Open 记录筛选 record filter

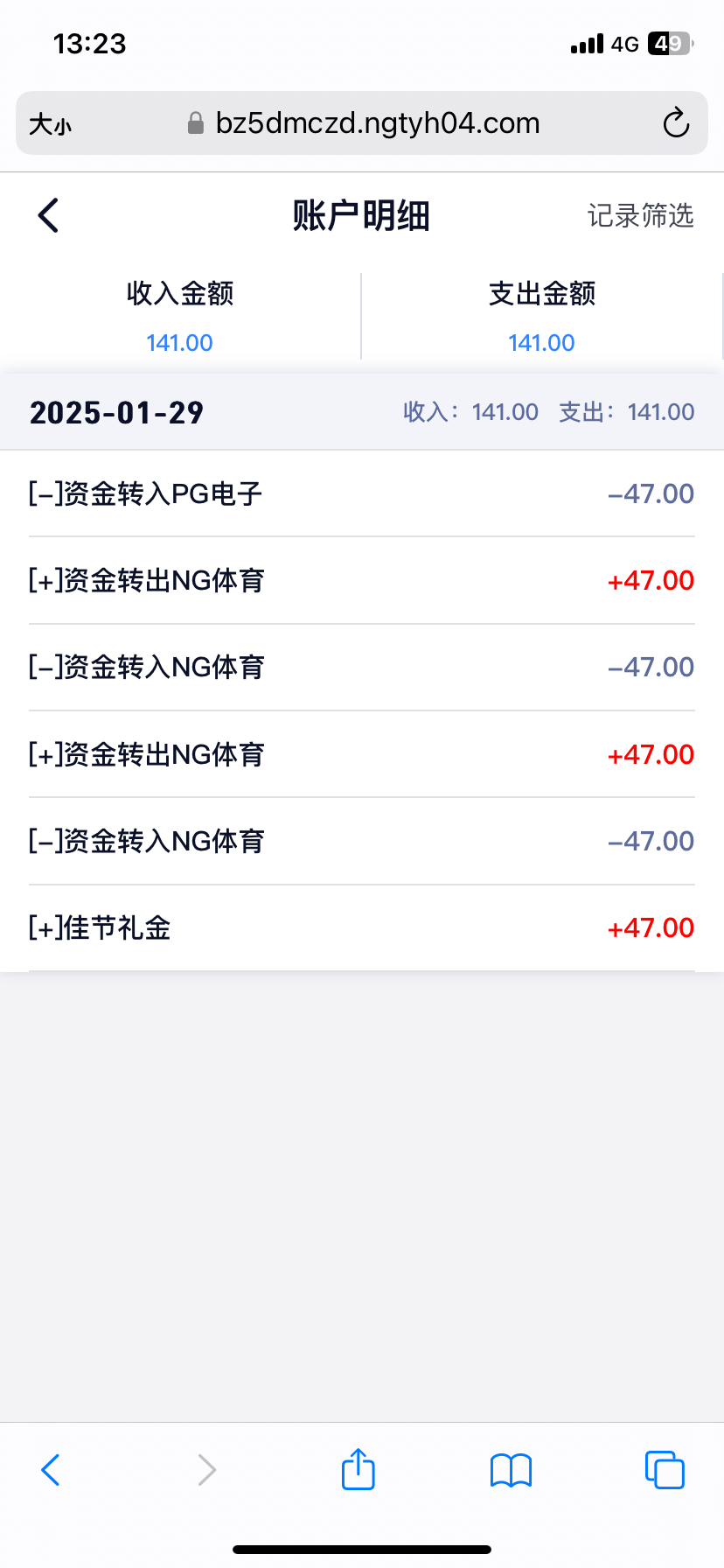point(640,215)
